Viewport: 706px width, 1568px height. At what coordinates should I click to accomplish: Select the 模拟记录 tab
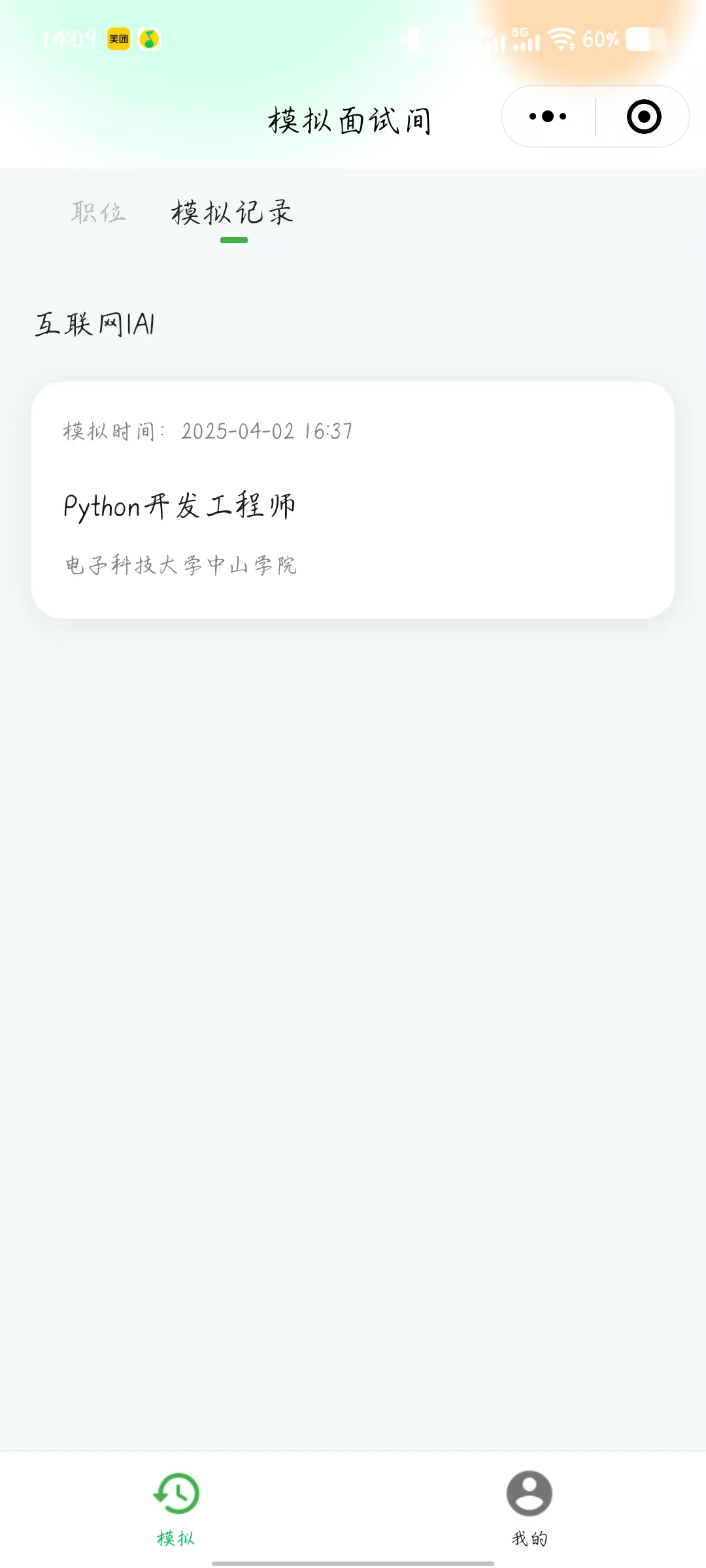click(x=233, y=212)
